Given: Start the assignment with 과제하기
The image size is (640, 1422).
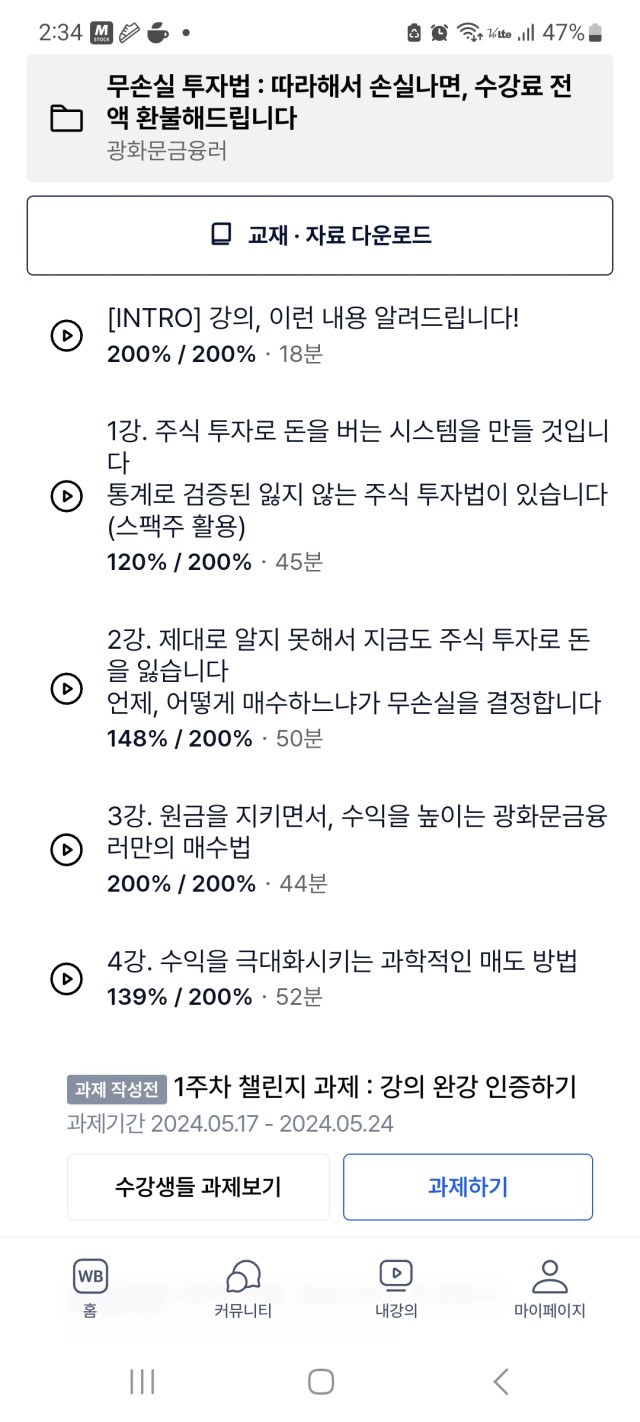Looking at the screenshot, I should point(468,1187).
